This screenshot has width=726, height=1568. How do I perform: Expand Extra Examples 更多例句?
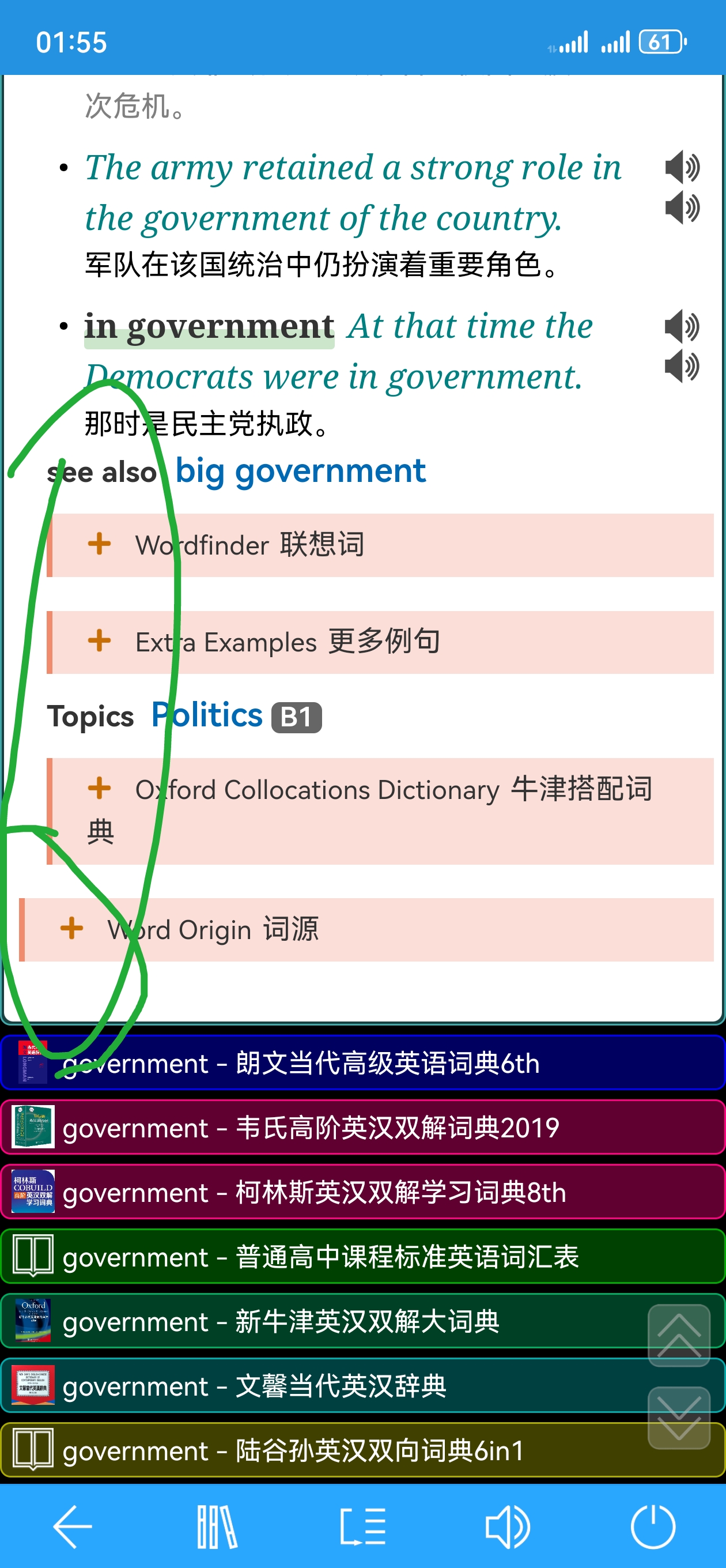pyautogui.click(x=380, y=642)
